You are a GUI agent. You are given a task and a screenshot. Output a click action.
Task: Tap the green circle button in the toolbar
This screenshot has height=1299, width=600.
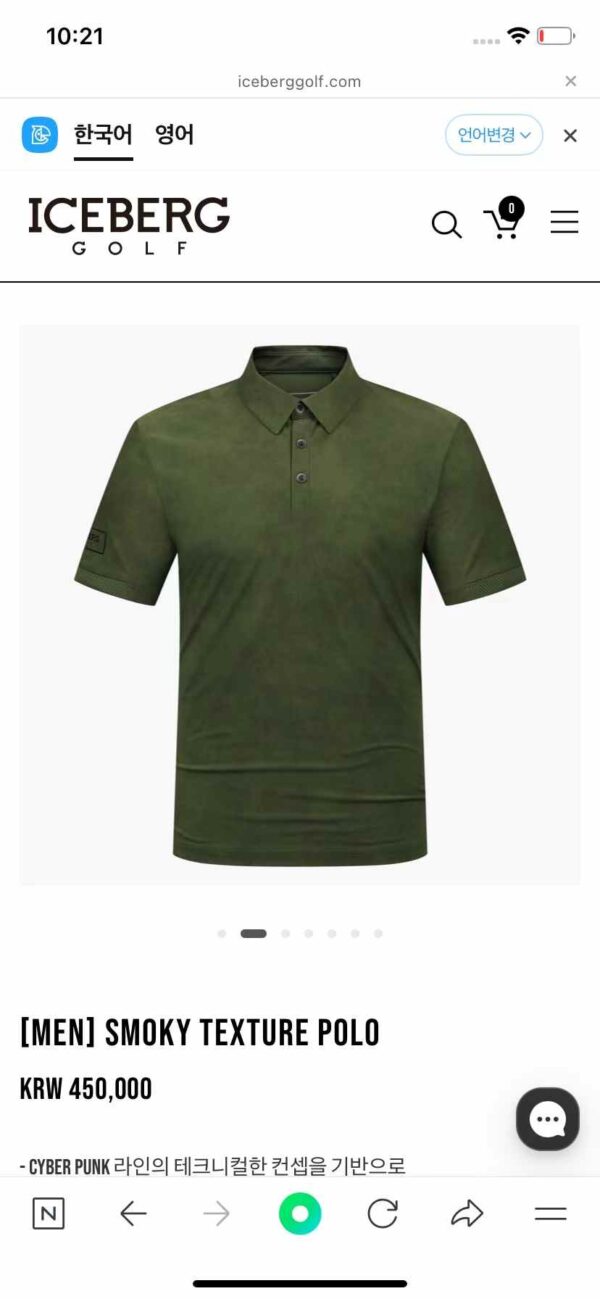300,1214
